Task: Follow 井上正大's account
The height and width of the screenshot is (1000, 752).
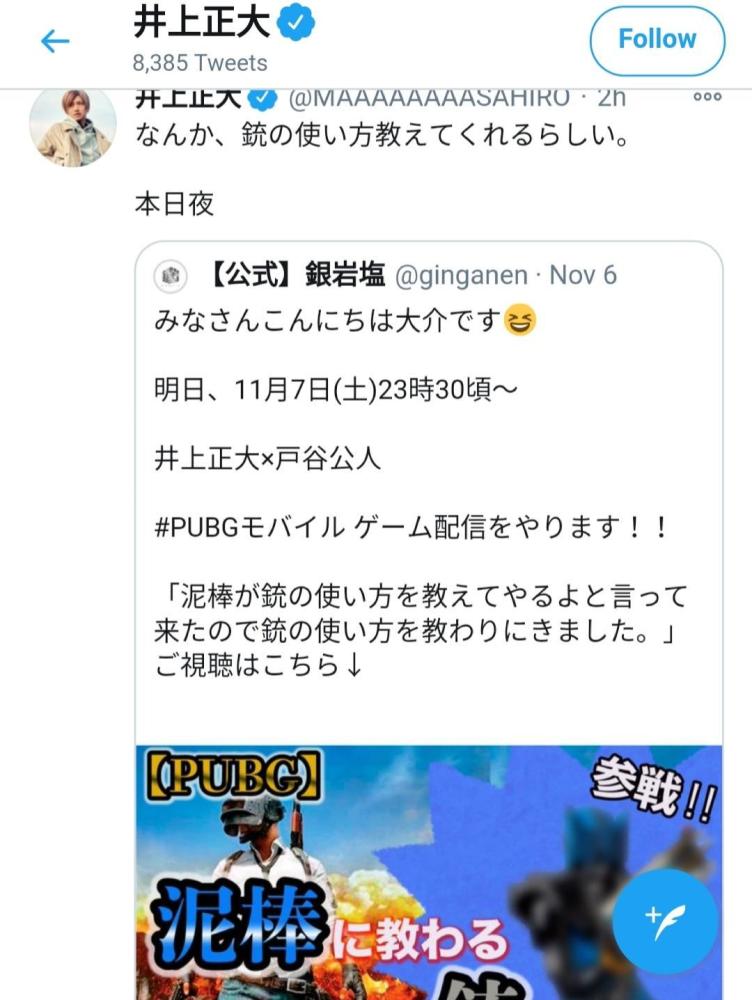Action: coord(656,40)
